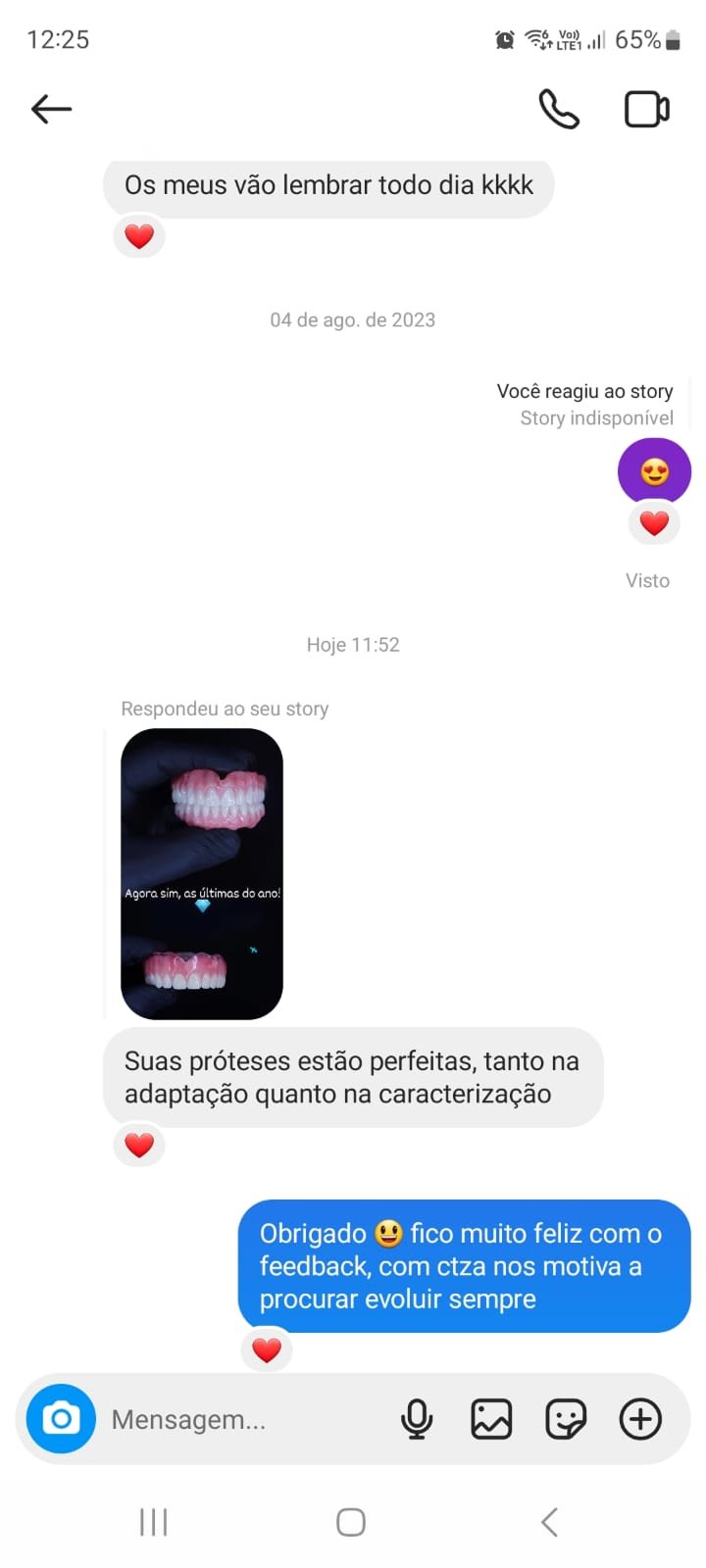Open the sticker picker
This screenshot has width=706, height=1568.
(x=566, y=1418)
